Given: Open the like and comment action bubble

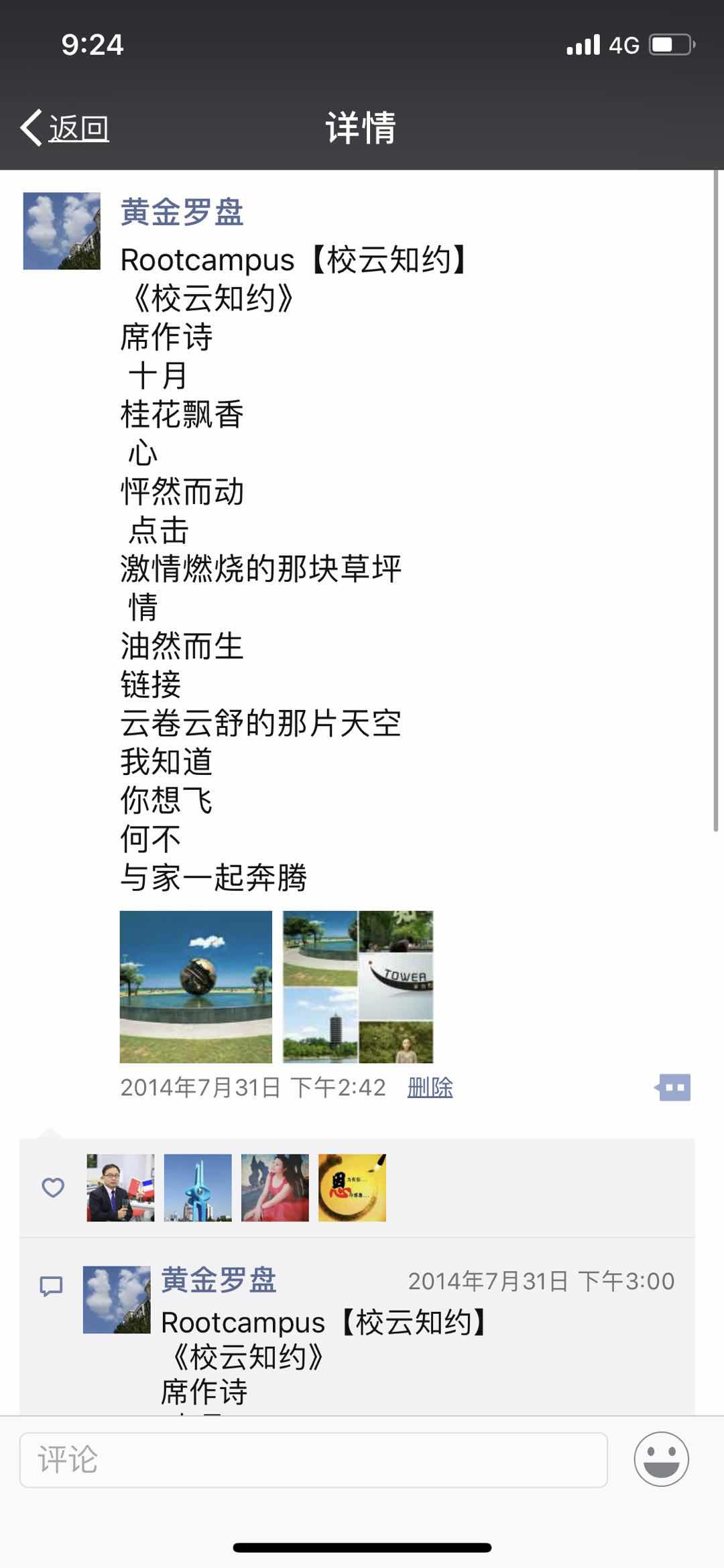Looking at the screenshot, I should 674,1087.
